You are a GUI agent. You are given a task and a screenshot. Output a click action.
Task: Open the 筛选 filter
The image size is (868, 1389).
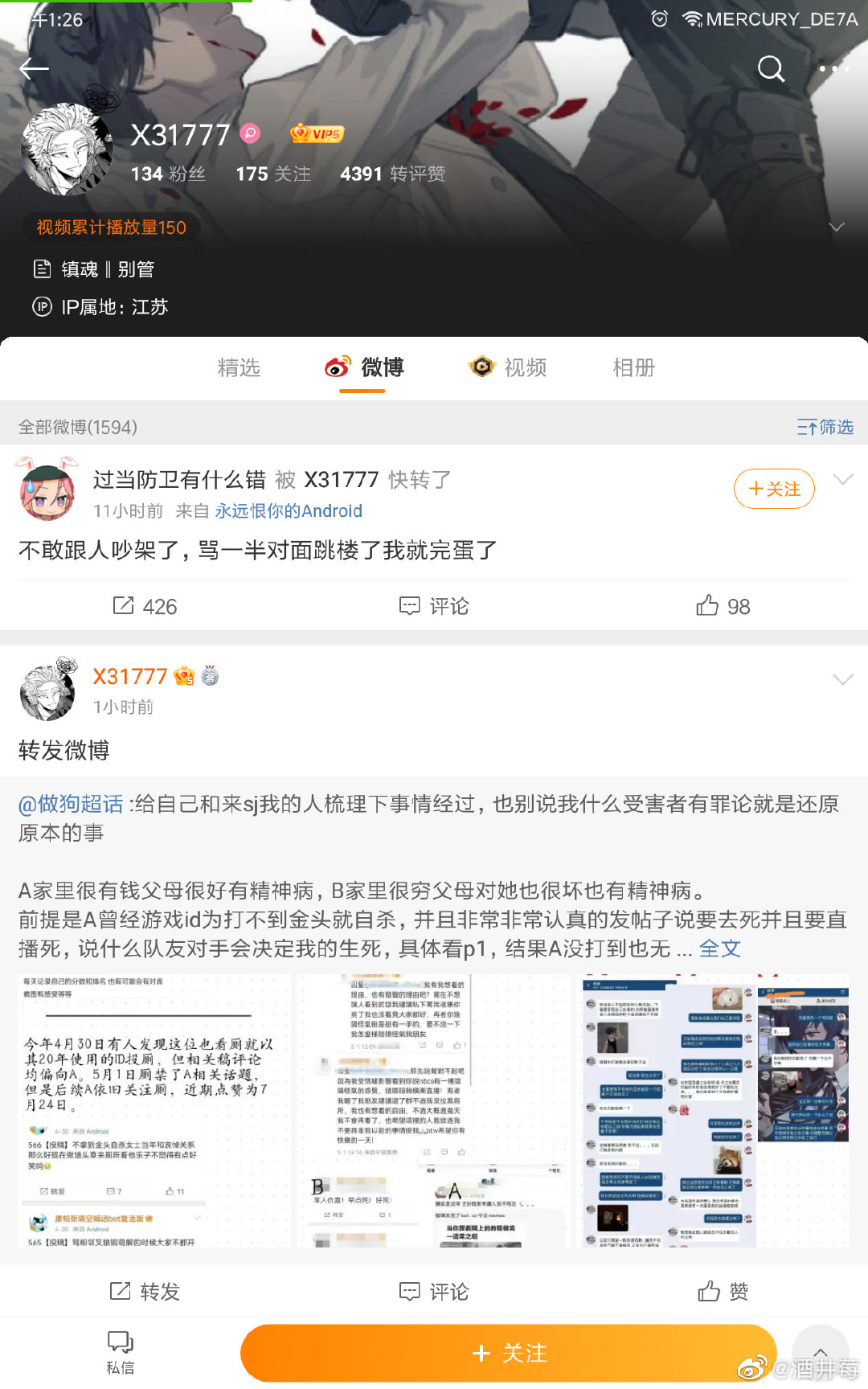[x=825, y=427]
